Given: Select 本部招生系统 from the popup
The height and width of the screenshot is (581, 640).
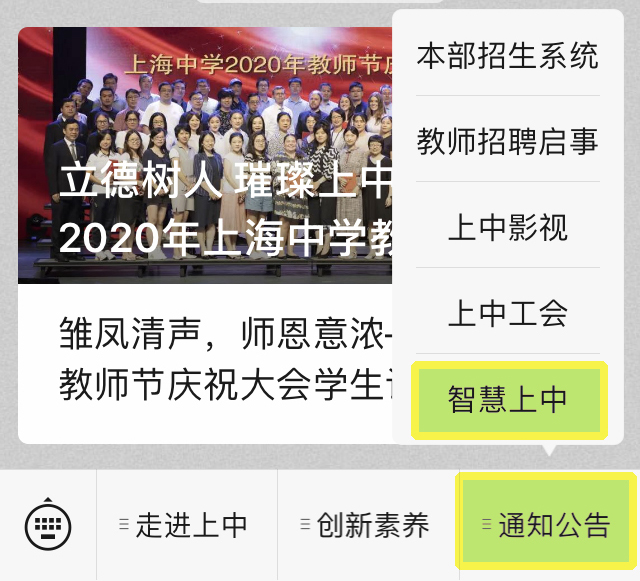Looking at the screenshot, I should [508, 56].
